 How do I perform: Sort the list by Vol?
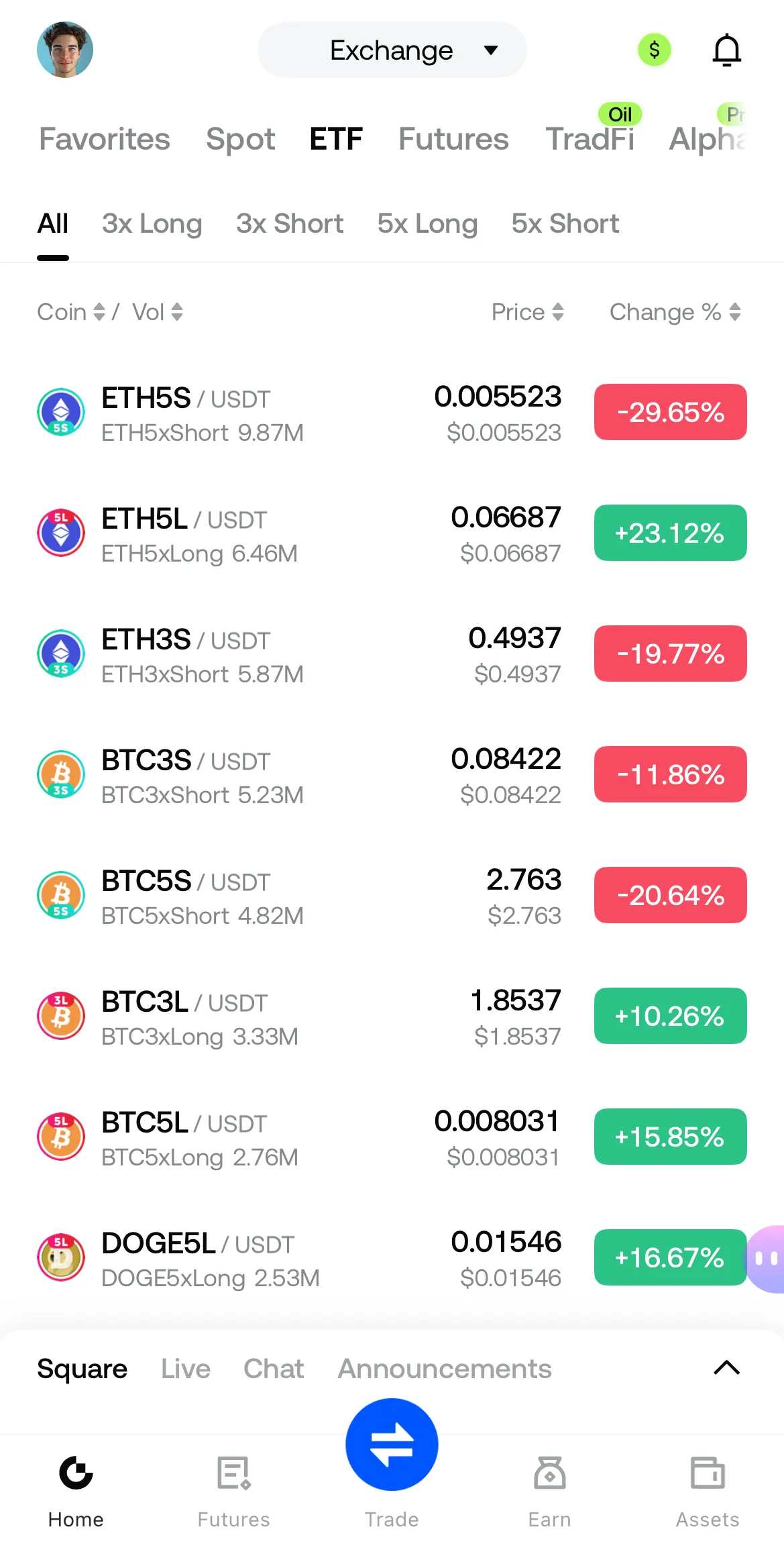pos(158,312)
